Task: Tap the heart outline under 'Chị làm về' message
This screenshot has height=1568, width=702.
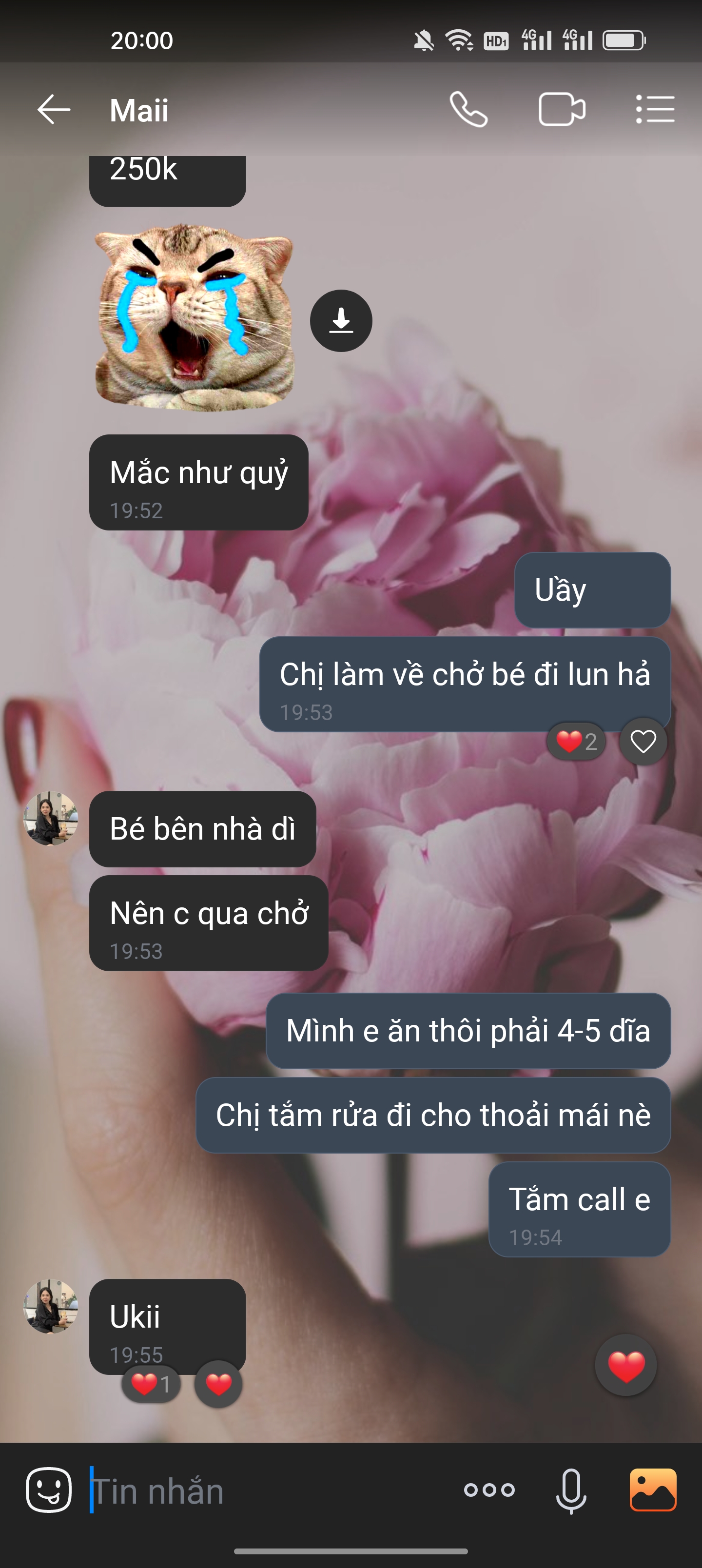Action: [x=643, y=742]
